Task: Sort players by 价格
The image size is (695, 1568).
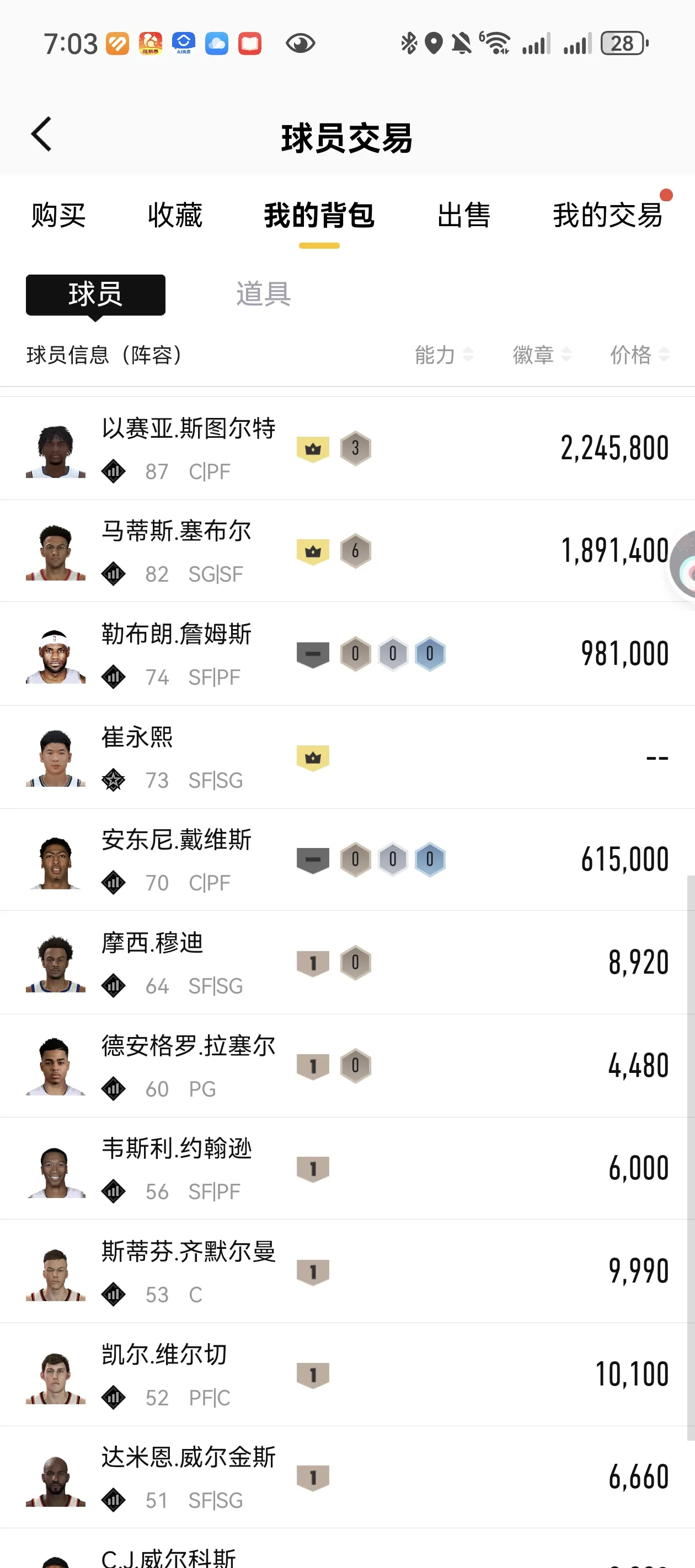Action: pos(639,355)
